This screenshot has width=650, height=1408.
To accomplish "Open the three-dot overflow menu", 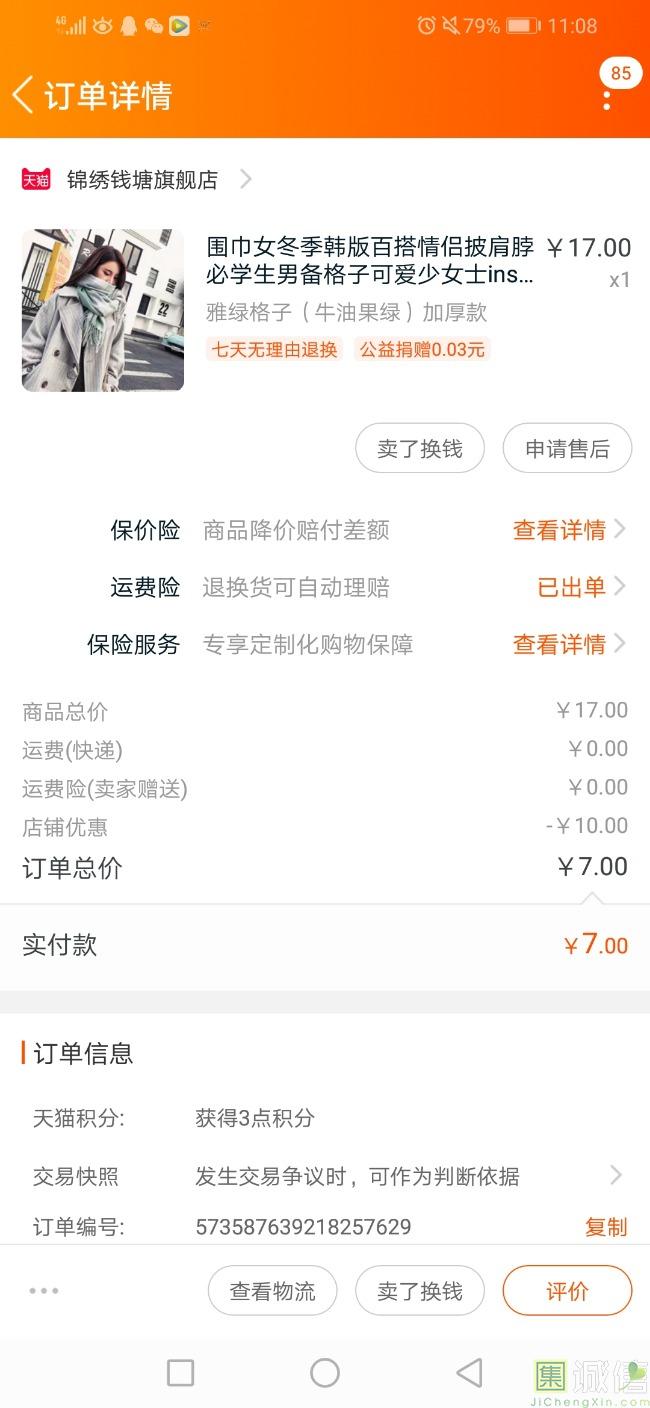I will coord(606,99).
